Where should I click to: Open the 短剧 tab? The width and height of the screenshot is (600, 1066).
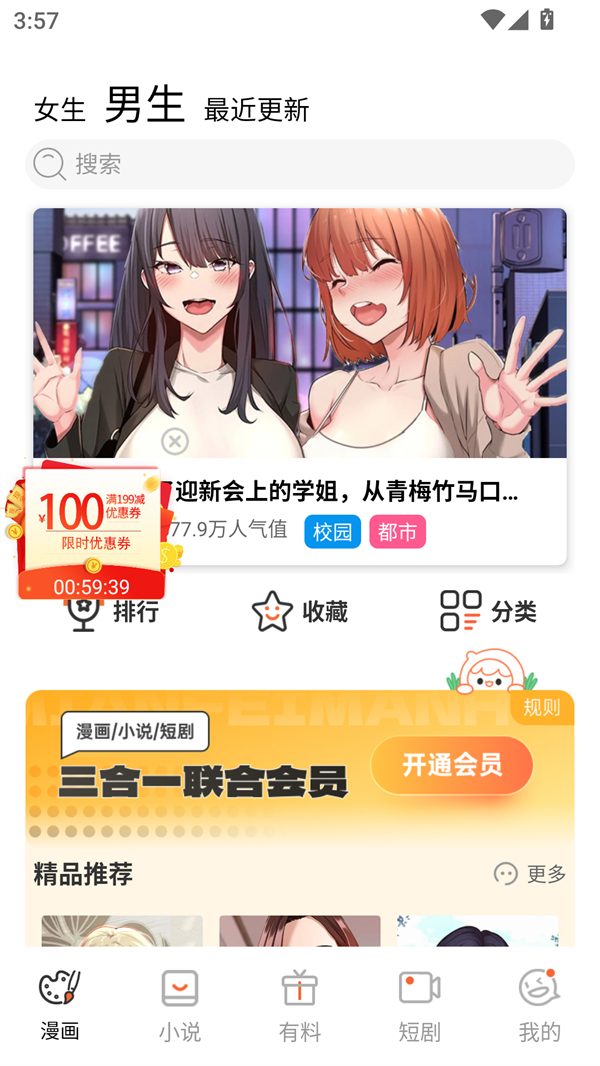[420, 1005]
